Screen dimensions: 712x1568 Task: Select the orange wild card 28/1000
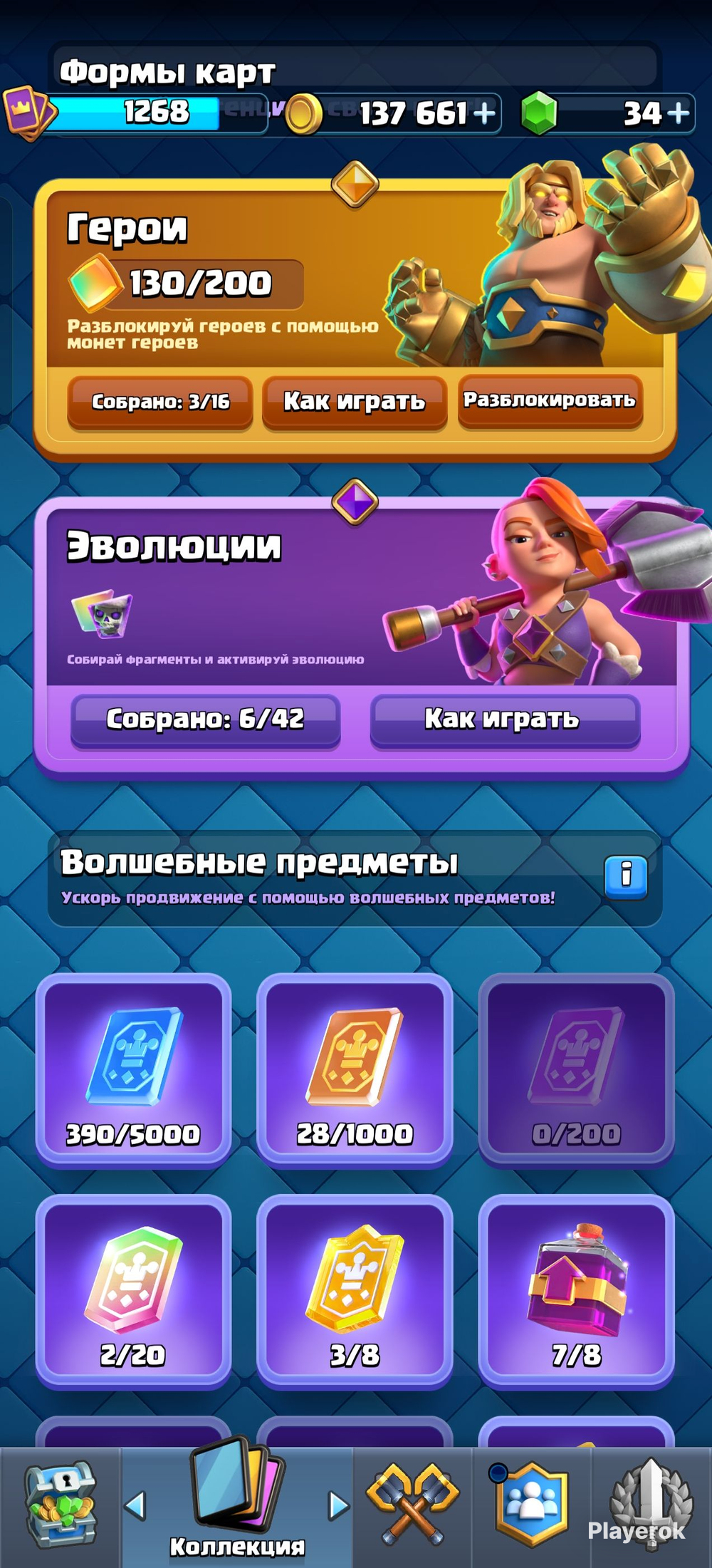coord(355,1069)
